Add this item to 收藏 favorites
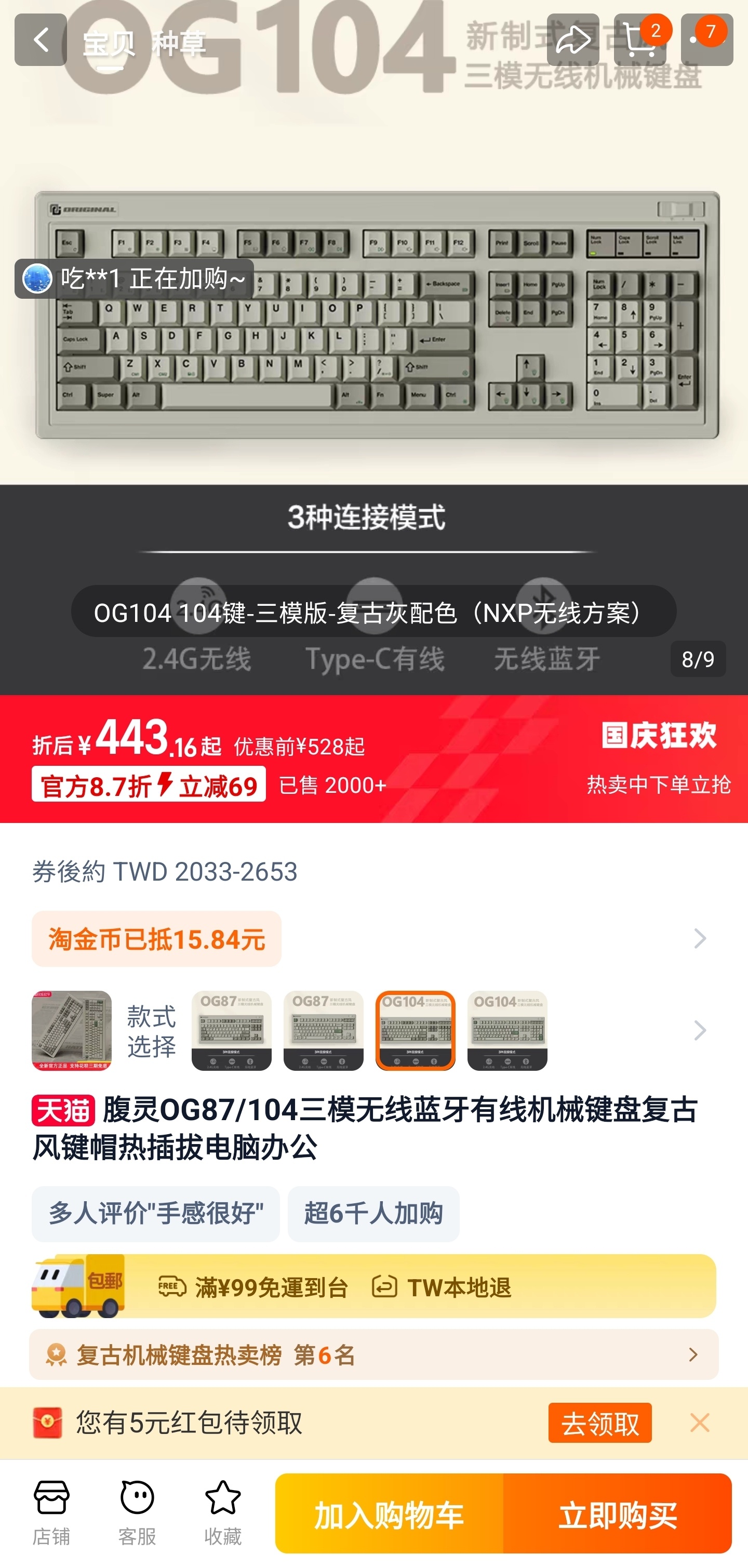Screen dimensions: 748x1568 coord(223,1512)
